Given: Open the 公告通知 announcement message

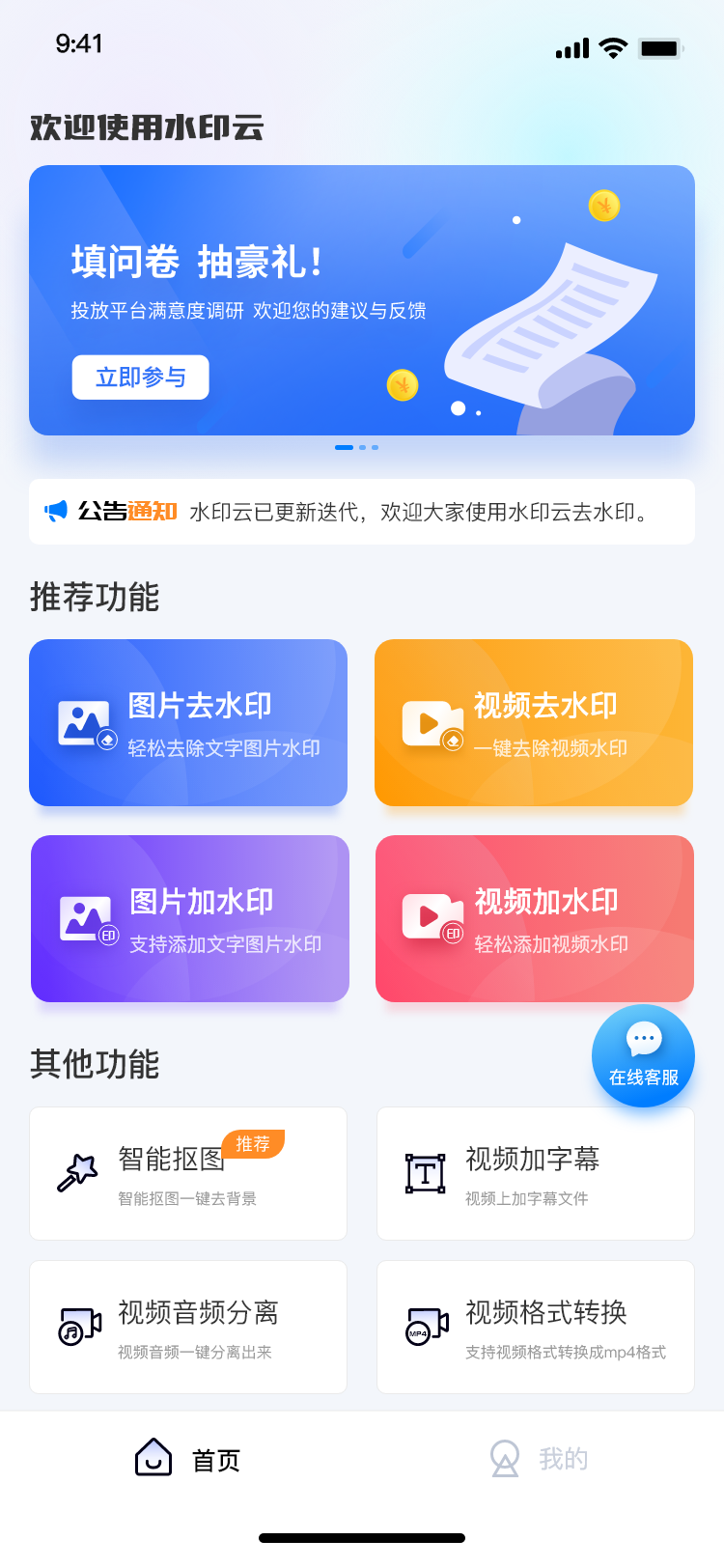Looking at the screenshot, I should tap(362, 511).
